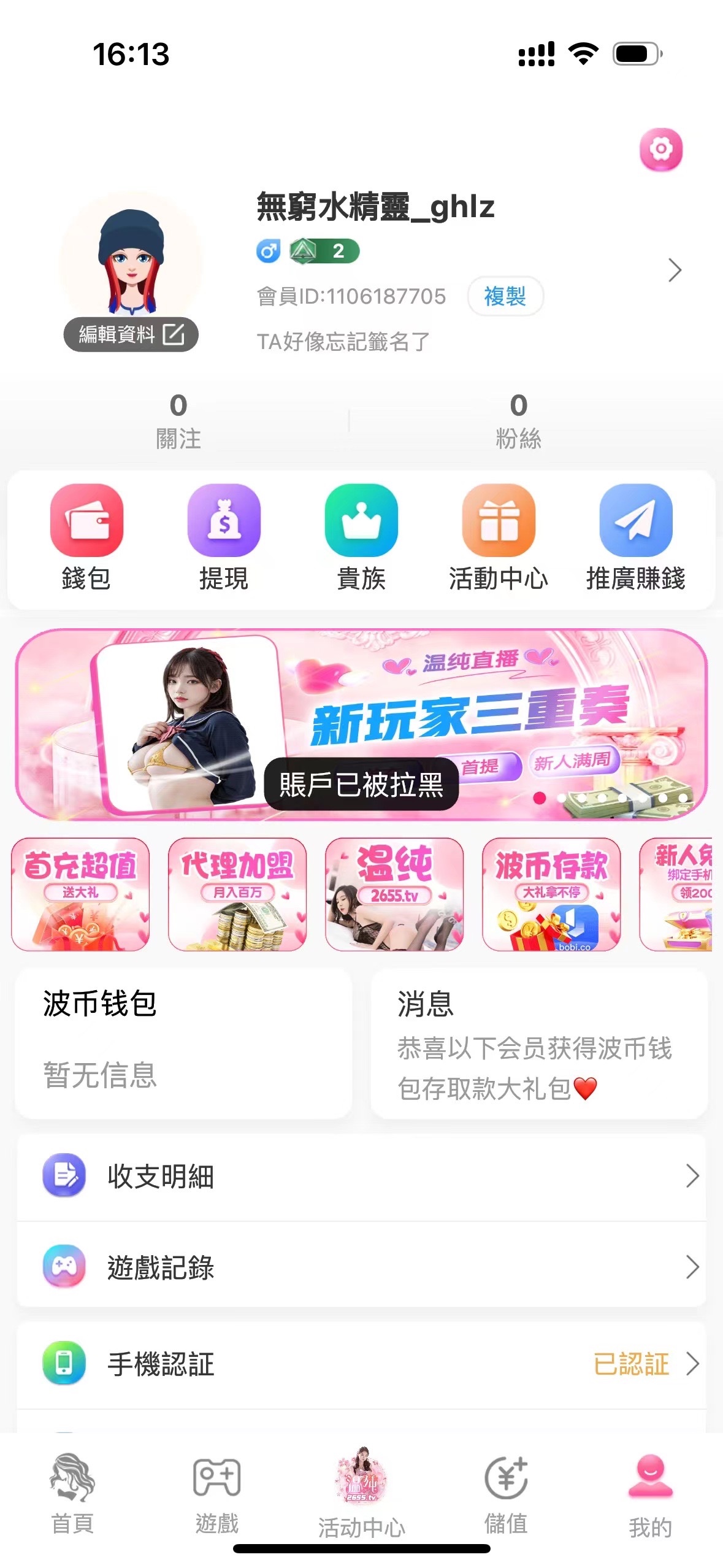The image size is (723, 1568).
Task: Open settings via the pink gear icon
Action: pos(660,149)
